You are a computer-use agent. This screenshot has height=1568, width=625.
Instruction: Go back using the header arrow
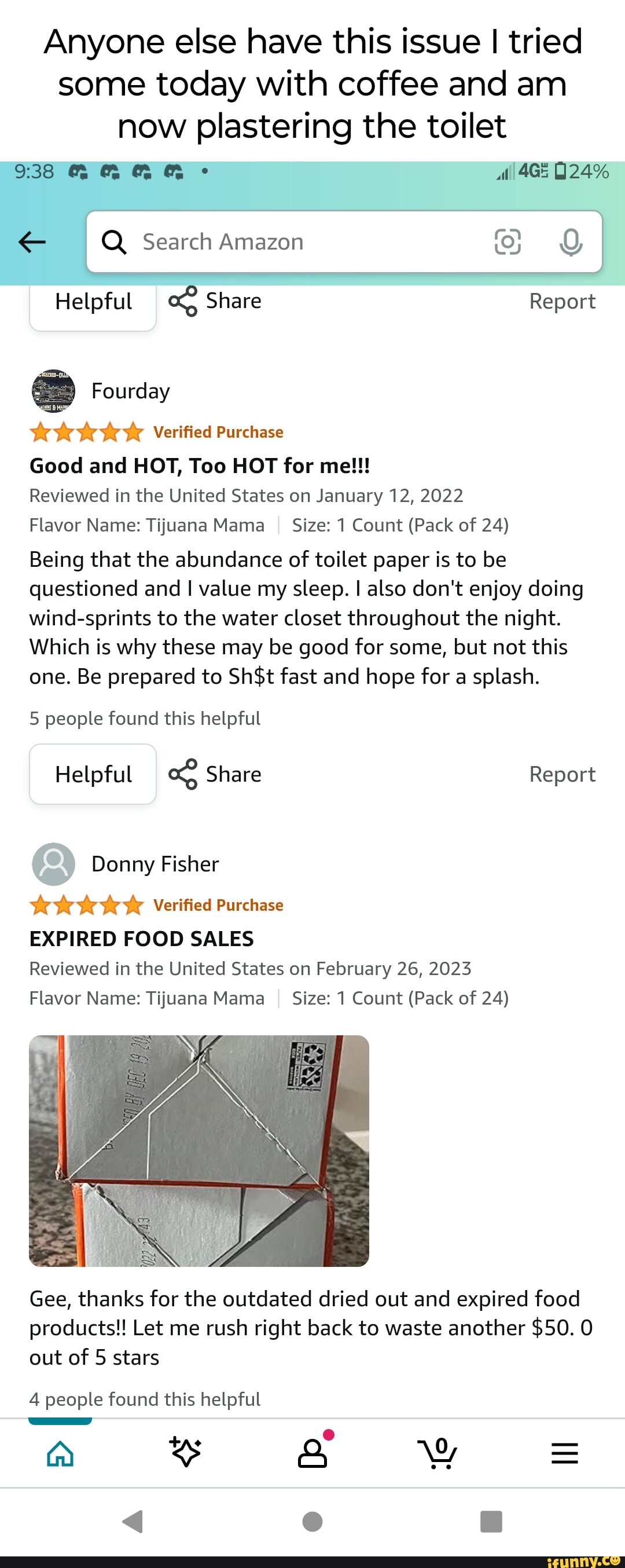point(32,242)
